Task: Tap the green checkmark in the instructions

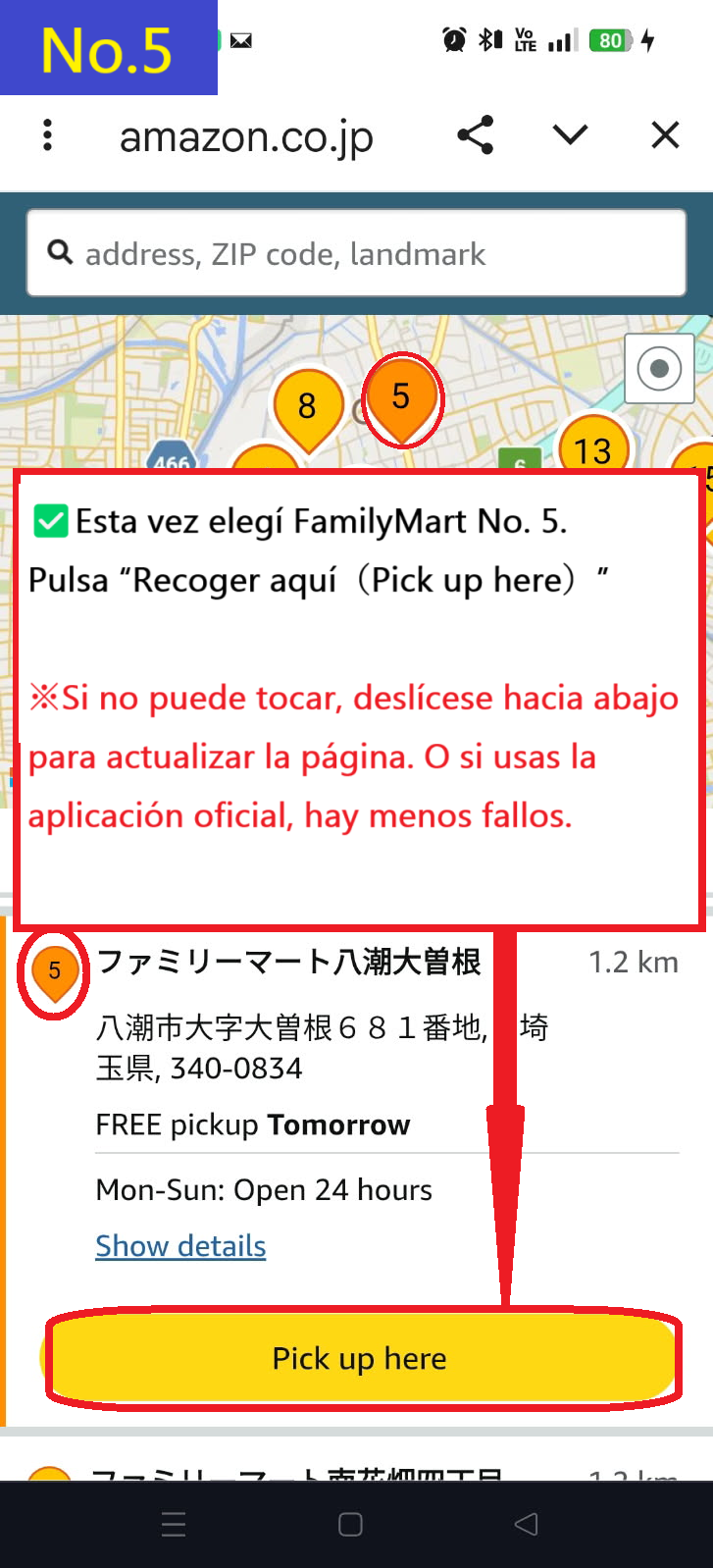Action: (x=52, y=521)
